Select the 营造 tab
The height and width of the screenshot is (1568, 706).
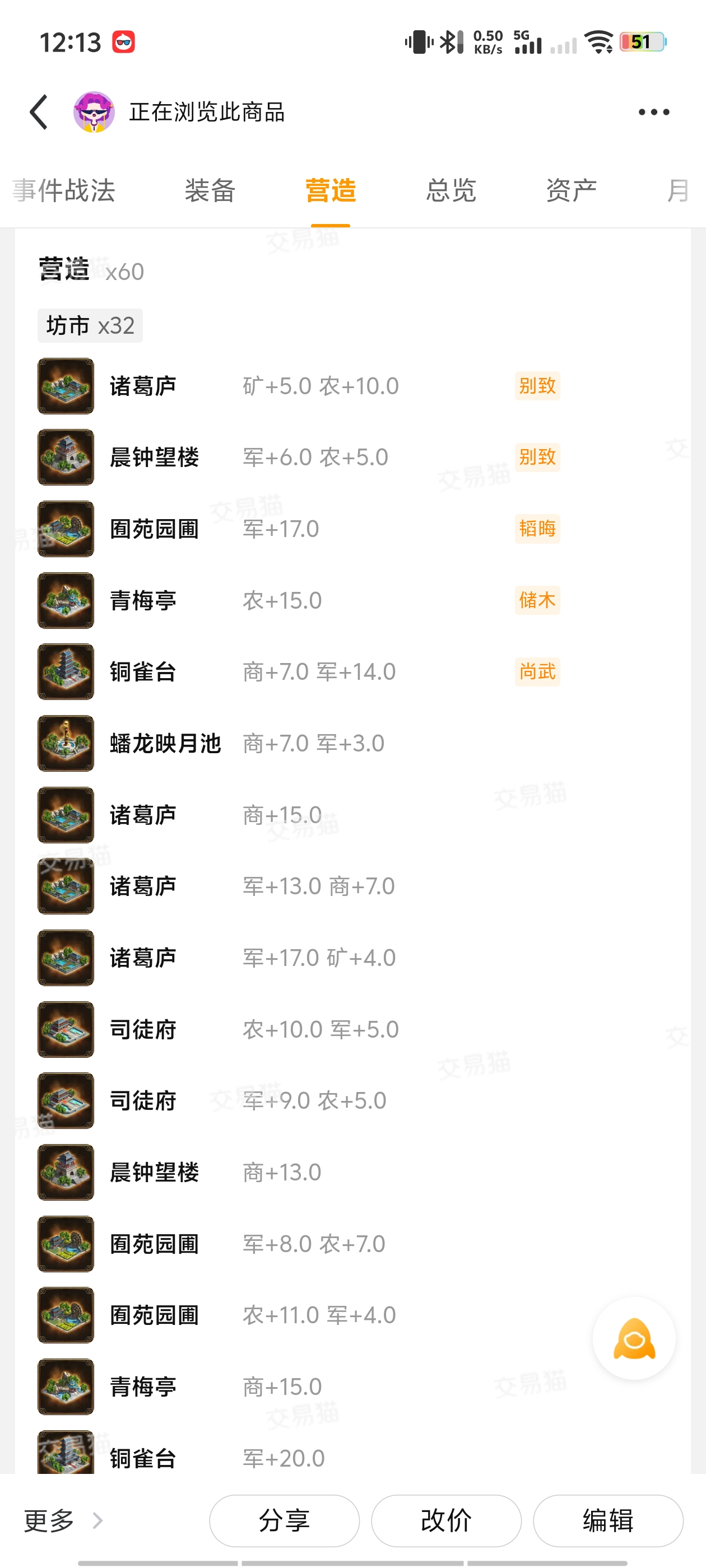coord(330,190)
